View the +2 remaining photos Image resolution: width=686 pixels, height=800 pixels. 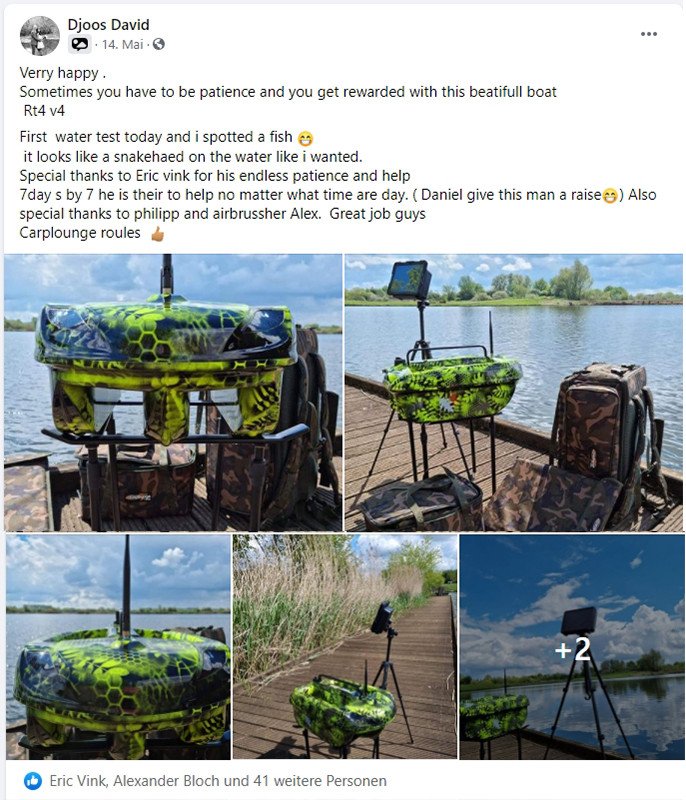572,647
